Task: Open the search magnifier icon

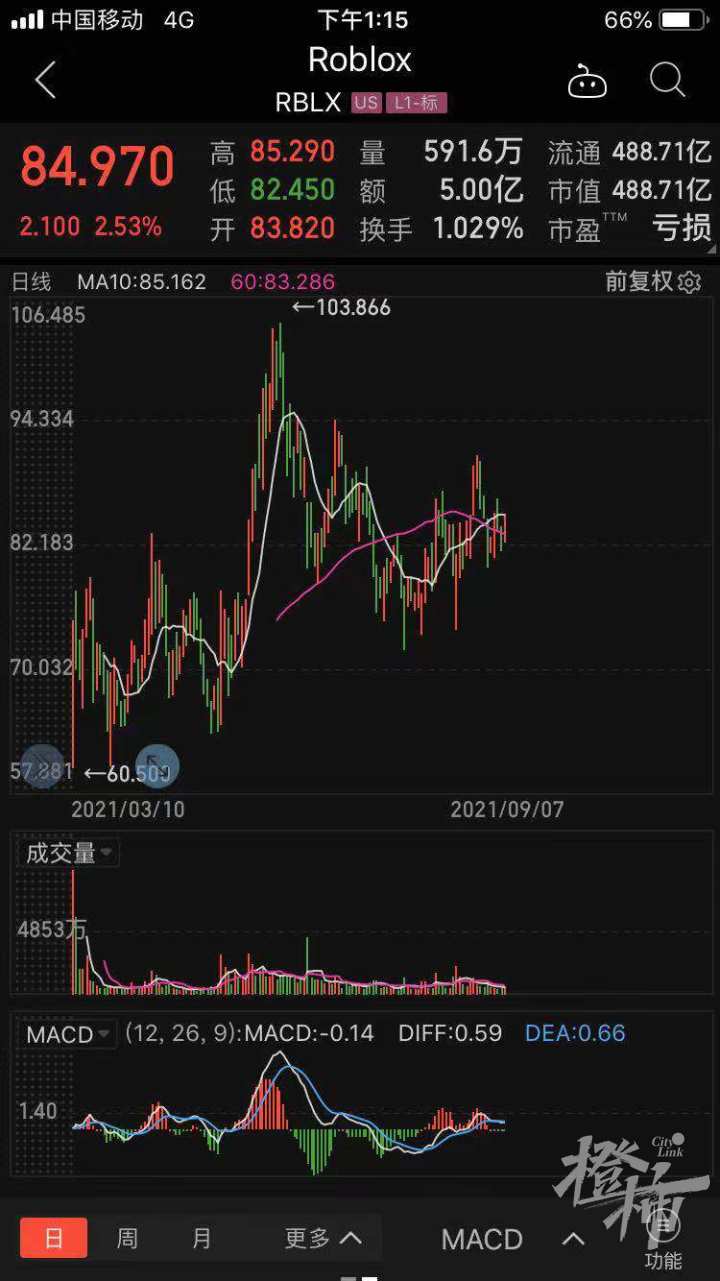Action: (667, 80)
